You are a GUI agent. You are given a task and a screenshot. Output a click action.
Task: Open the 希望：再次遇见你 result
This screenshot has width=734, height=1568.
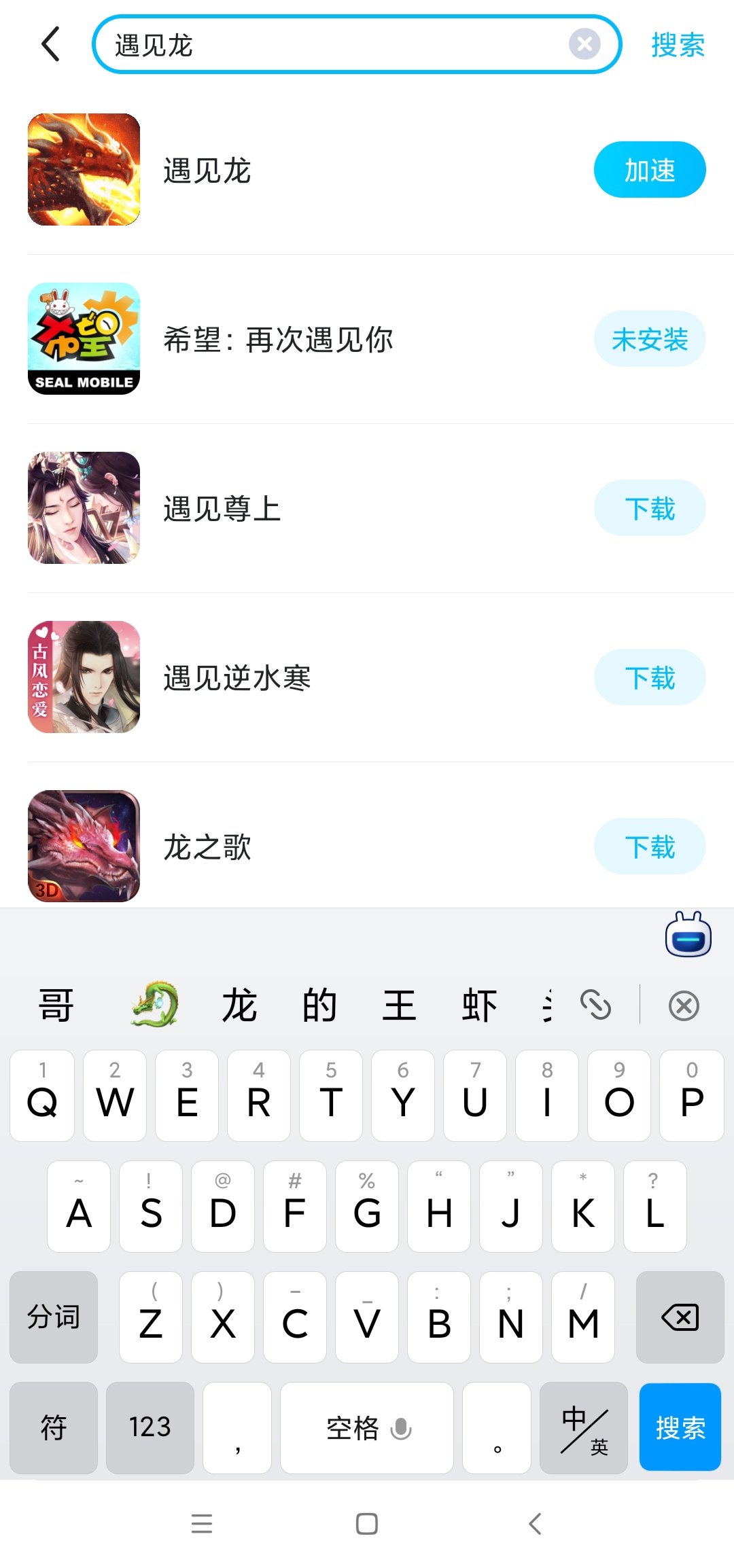click(278, 339)
